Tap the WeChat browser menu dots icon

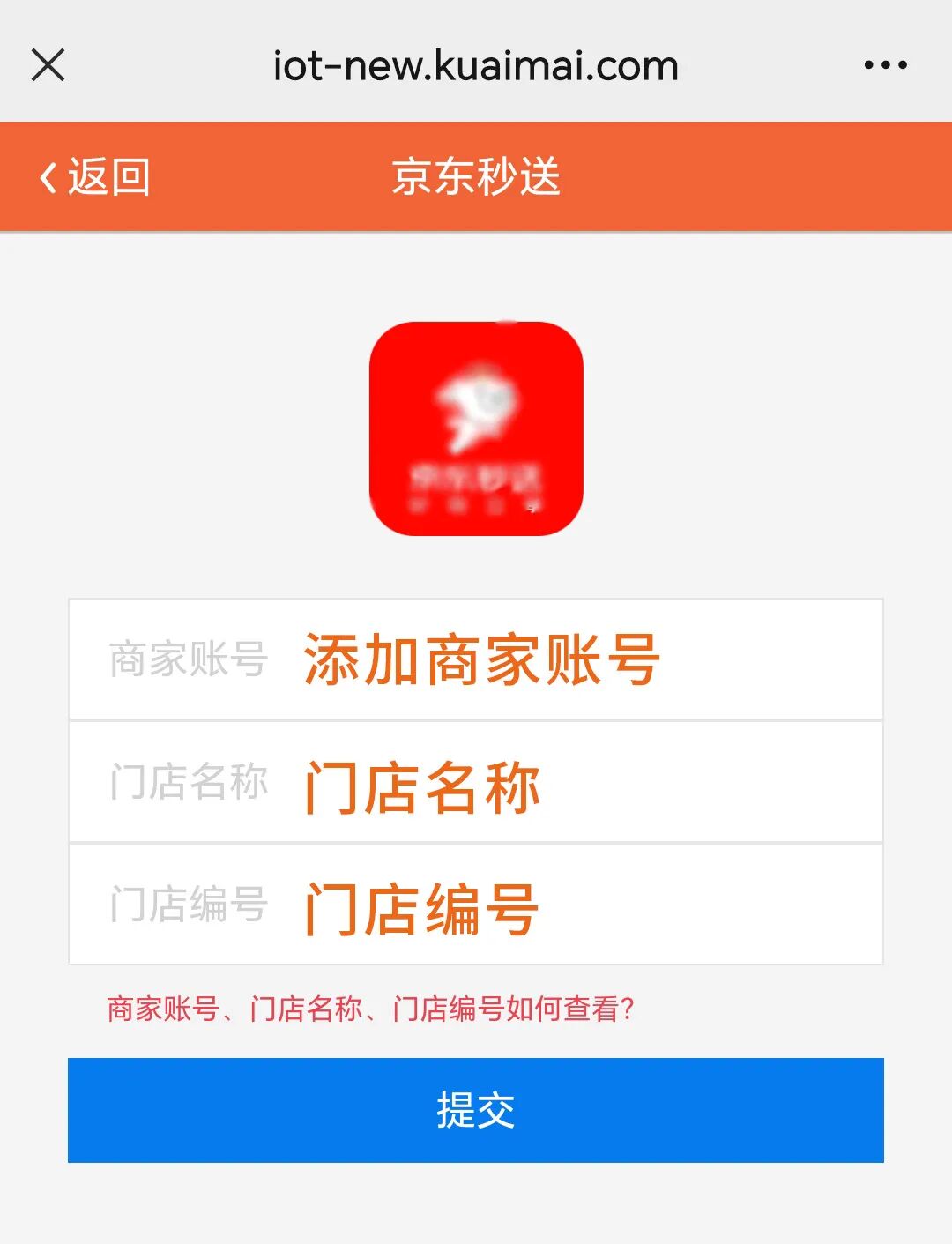tap(884, 64)
